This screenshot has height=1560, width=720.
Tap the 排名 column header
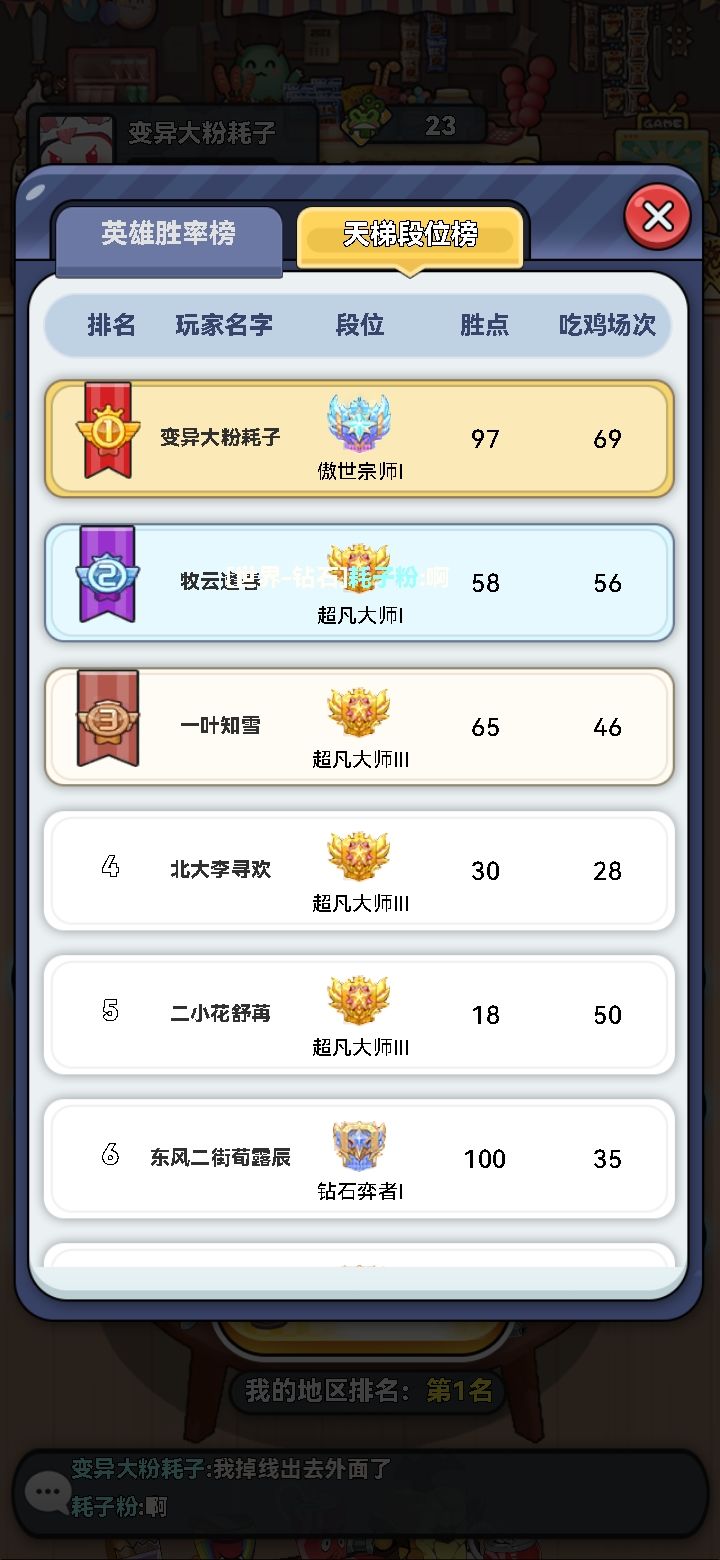(110, 325)
